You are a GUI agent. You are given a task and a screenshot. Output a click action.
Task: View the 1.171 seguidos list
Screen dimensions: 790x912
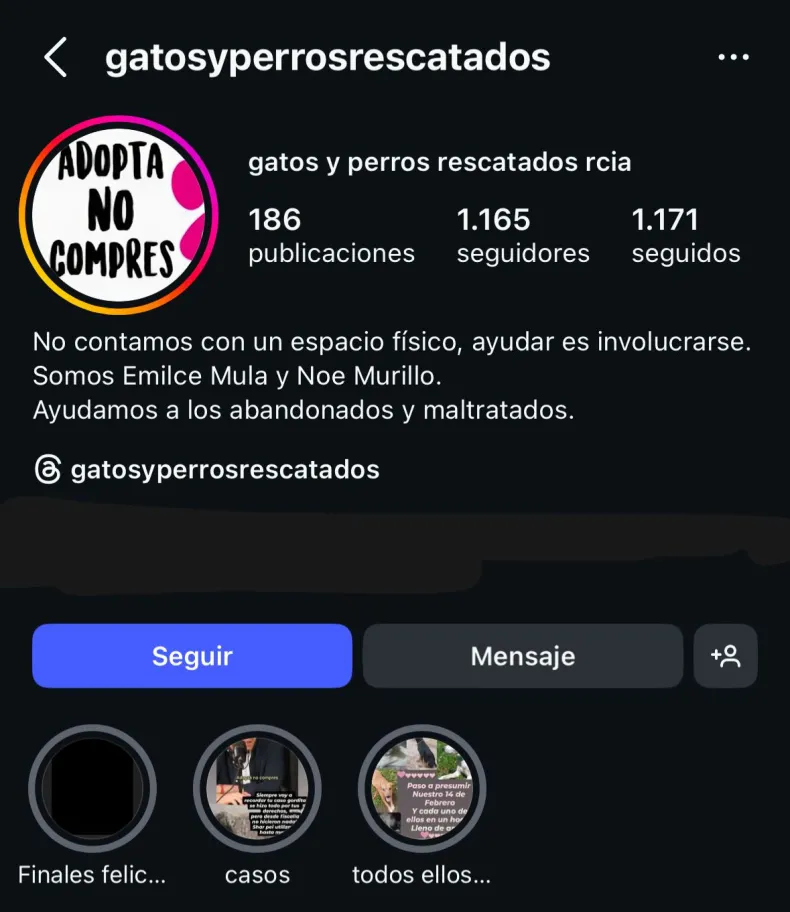[686, 236]
